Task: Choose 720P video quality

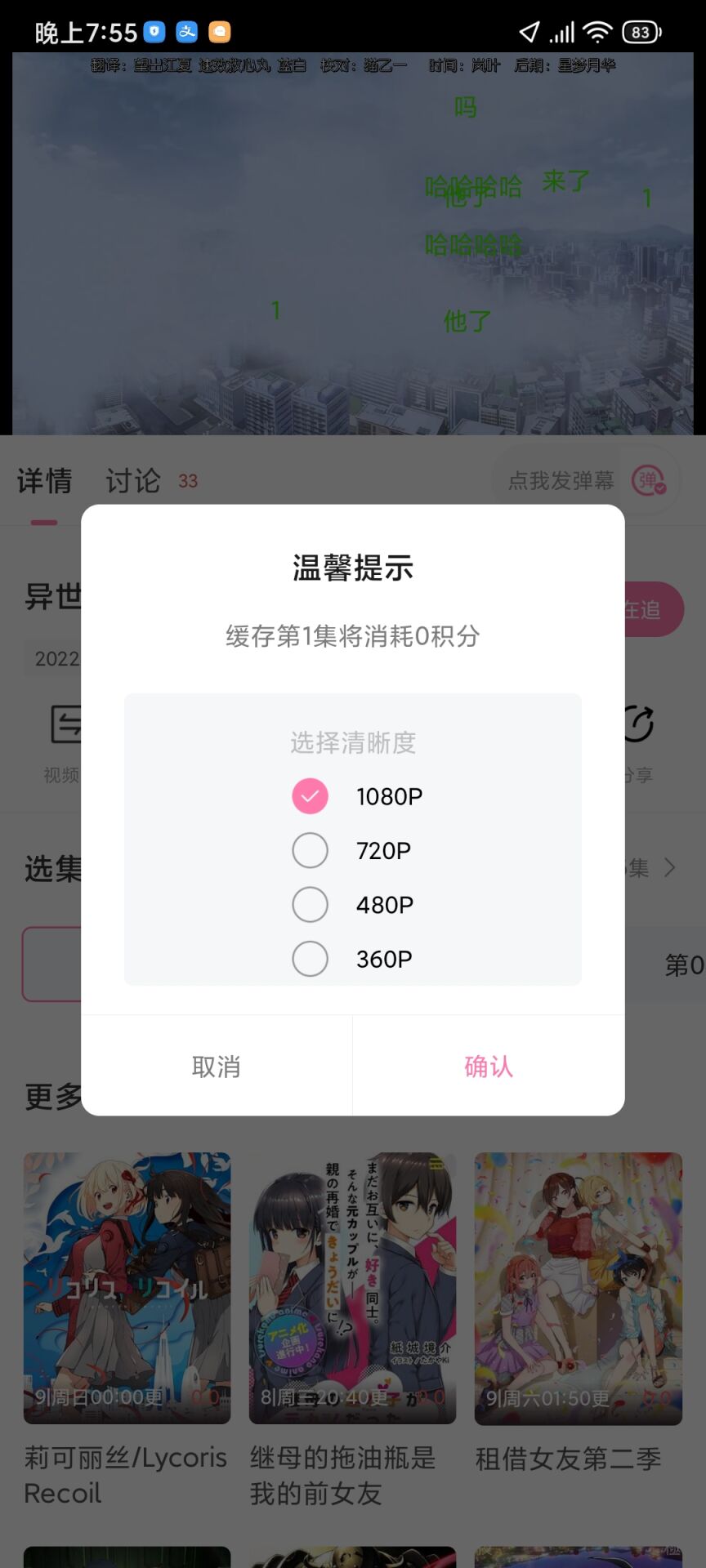Action: 311,850
